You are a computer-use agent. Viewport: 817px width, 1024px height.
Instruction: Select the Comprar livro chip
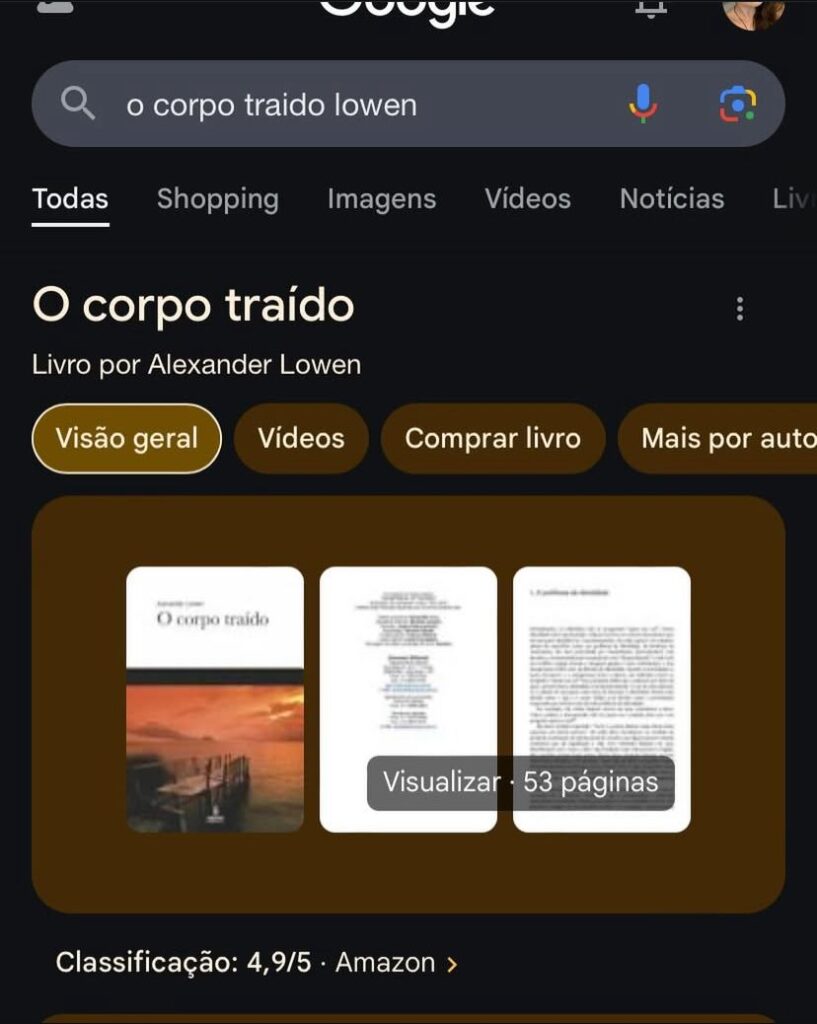(x=492, y=438)
